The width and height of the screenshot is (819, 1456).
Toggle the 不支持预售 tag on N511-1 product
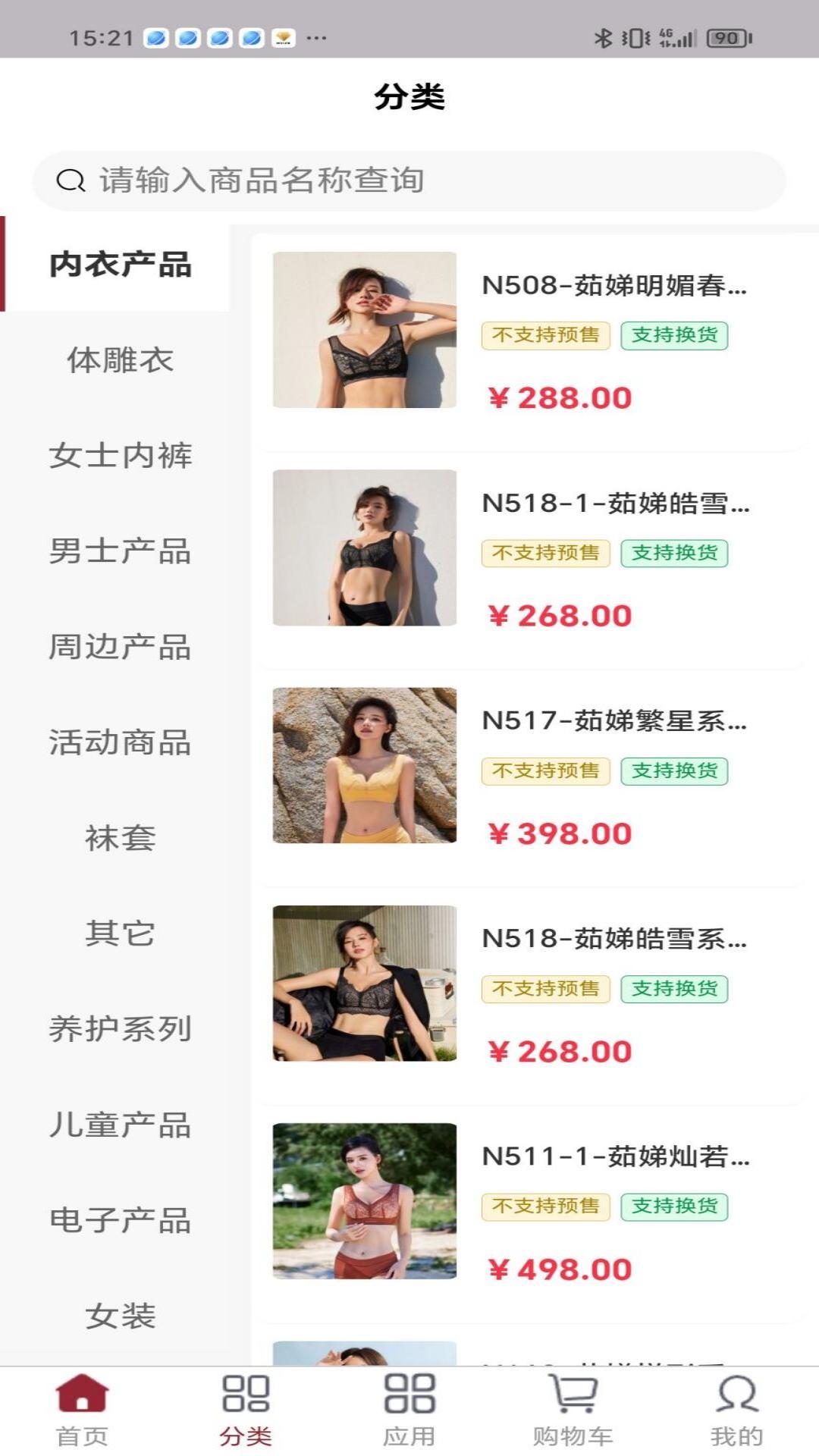pos(544,1205)
